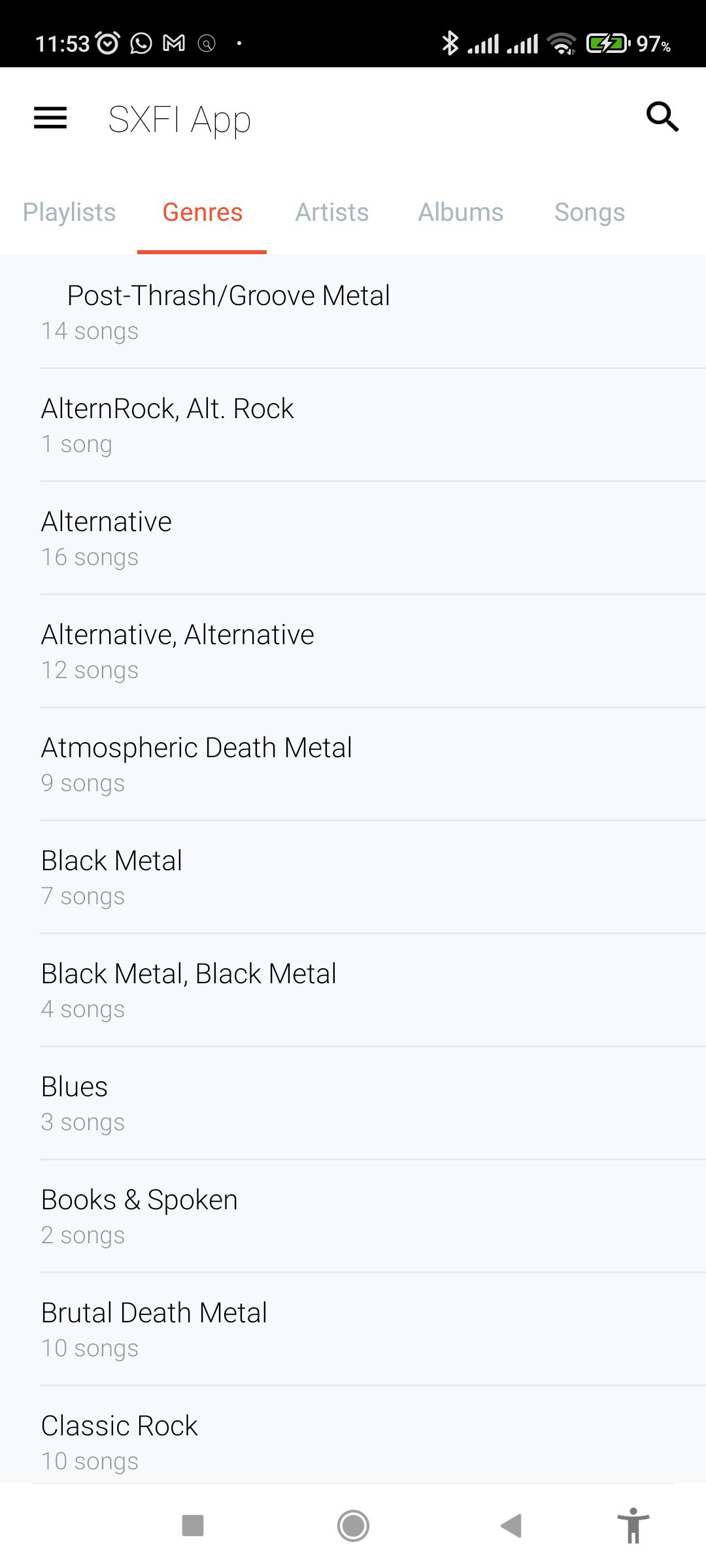The width and height of the screenshot is (706, 1568).
Task: Go back with the system back button
Action: [511, 1526]
